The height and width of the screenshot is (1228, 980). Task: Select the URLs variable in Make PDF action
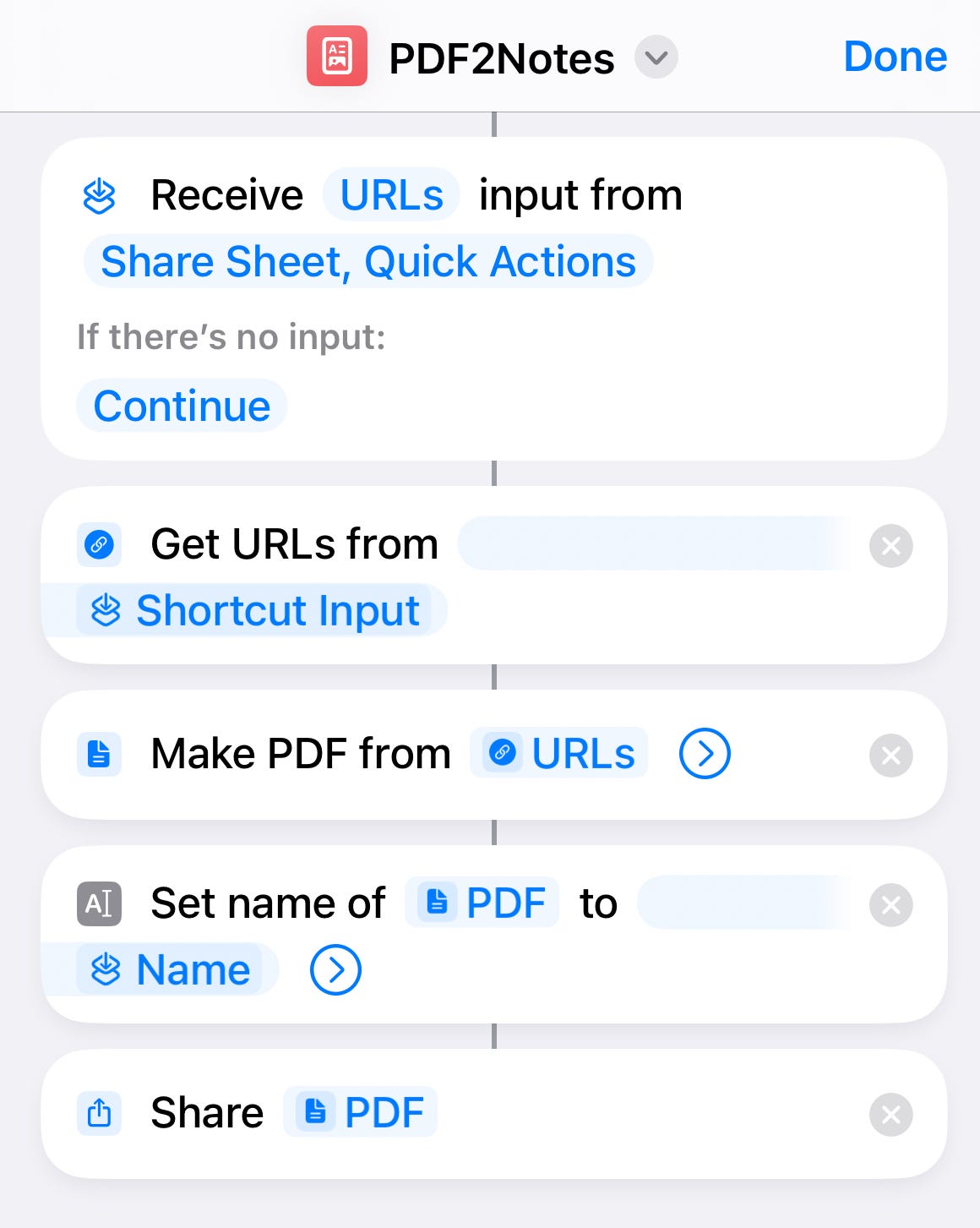[x=559, y=753]
